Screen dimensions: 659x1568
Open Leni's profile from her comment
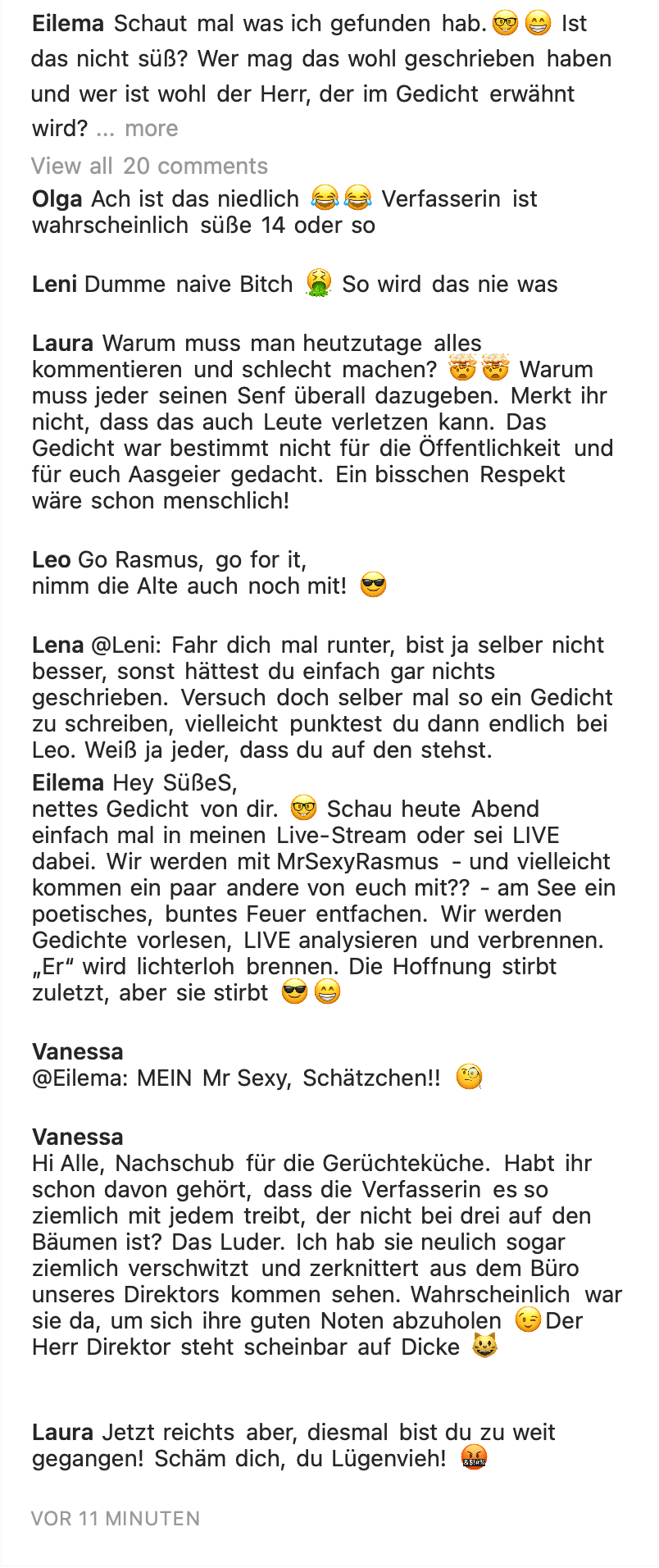click(x=54, y=285)
